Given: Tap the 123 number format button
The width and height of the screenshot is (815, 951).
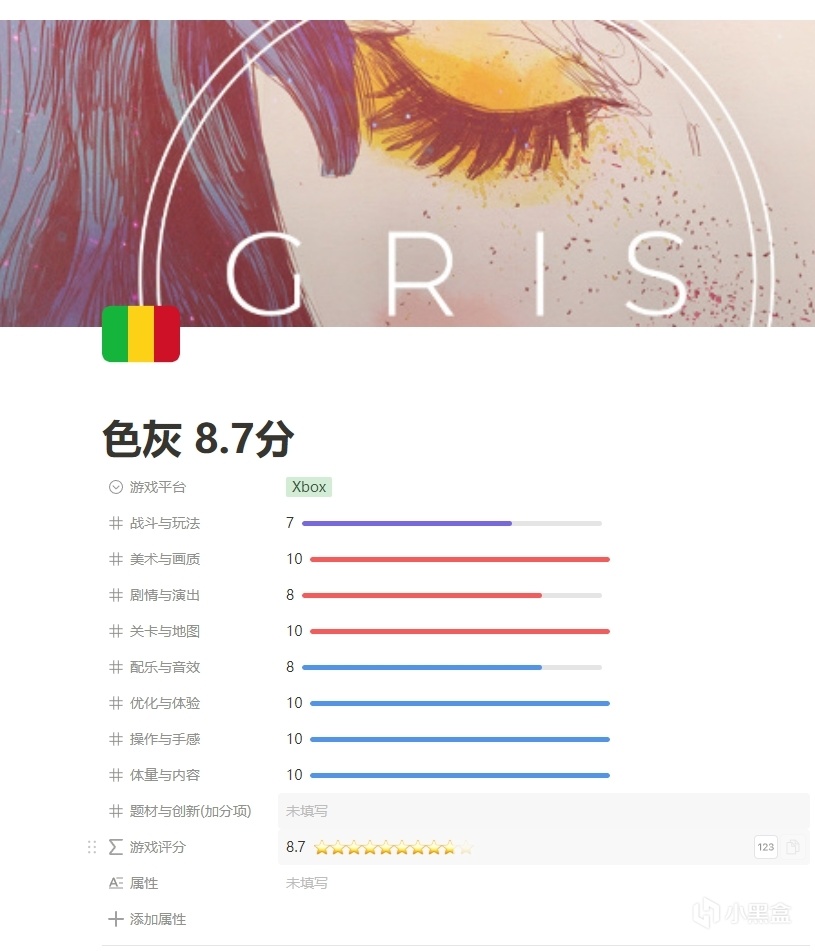Looking at the screenshot, I should coord(766,847).
